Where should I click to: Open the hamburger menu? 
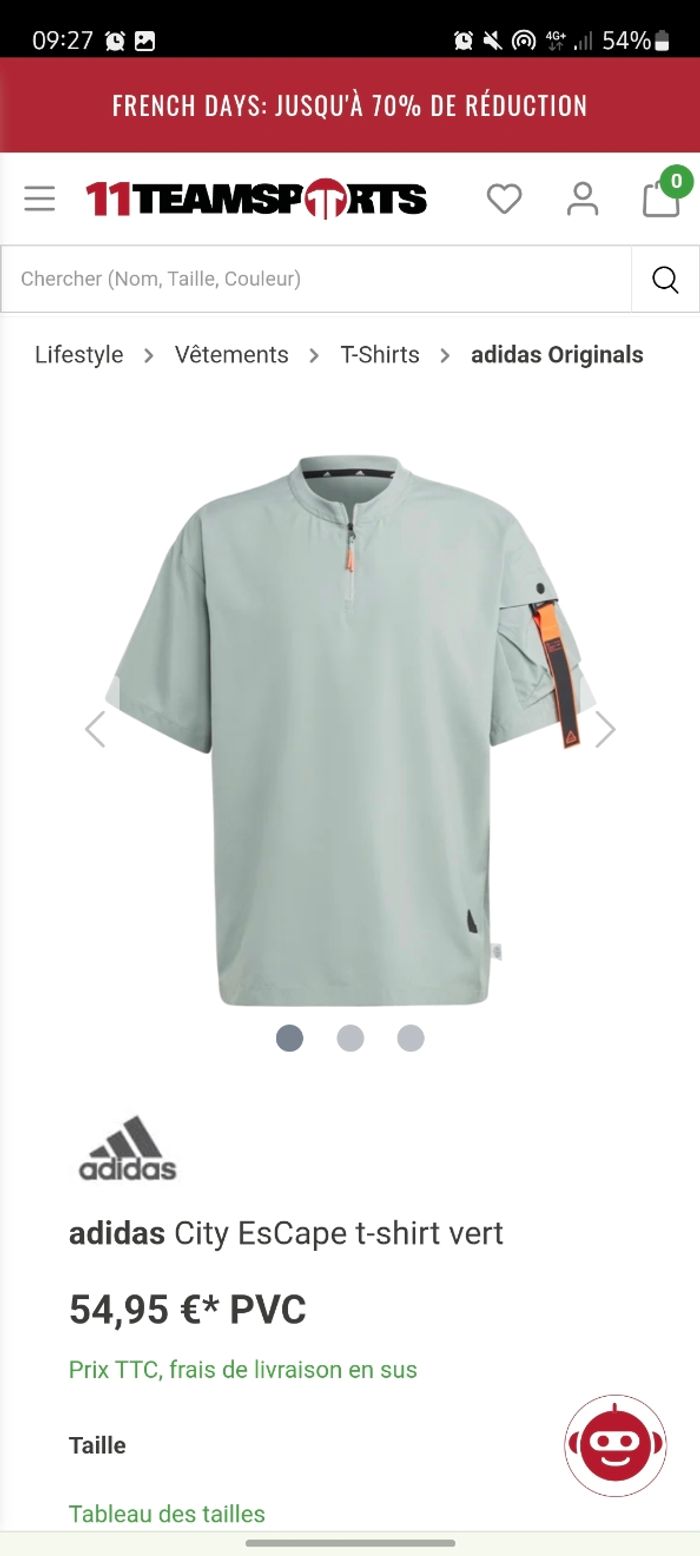click(40, 198)
